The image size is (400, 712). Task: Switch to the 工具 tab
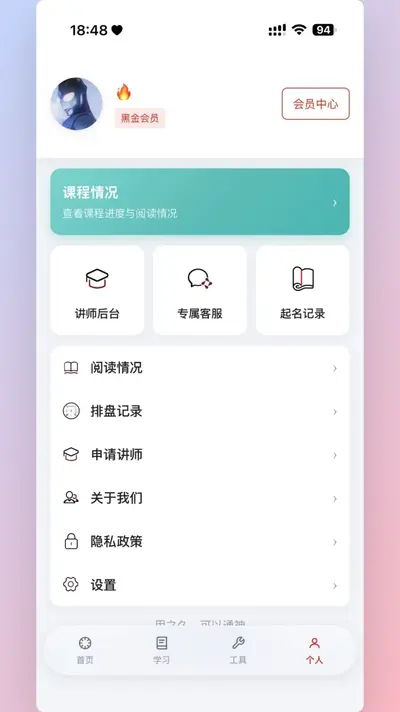[x=238, y=650]
